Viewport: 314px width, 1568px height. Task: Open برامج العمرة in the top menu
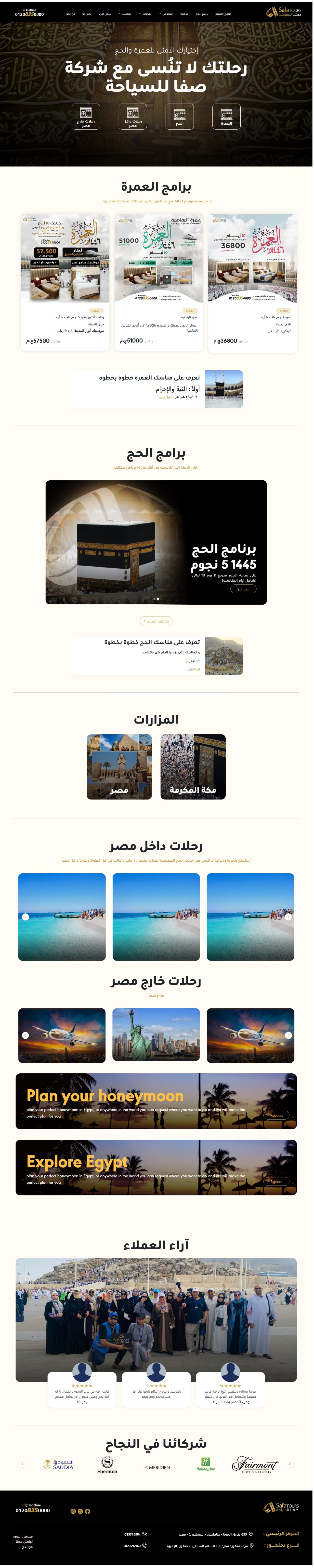tap(223, 13)
